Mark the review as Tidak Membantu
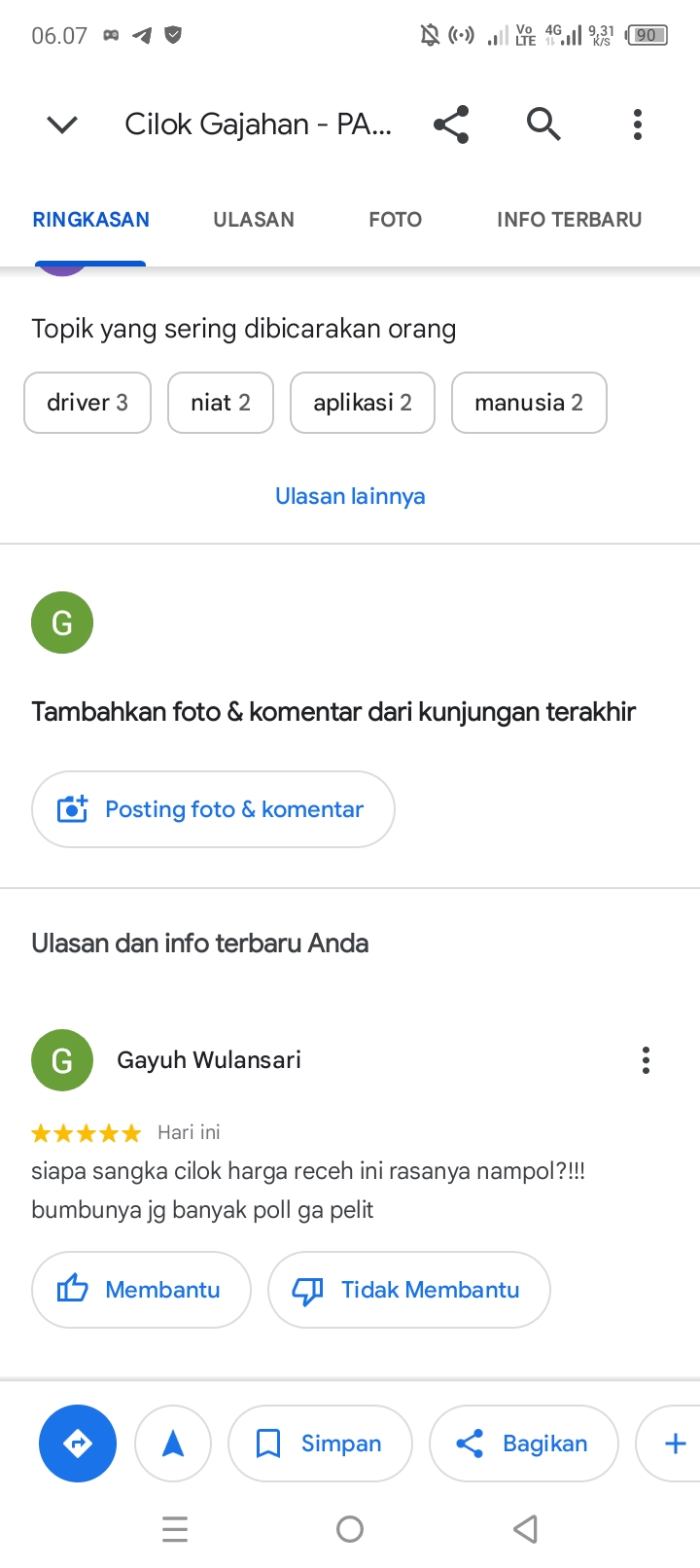700x1568 pixels. click(408, 1290)
